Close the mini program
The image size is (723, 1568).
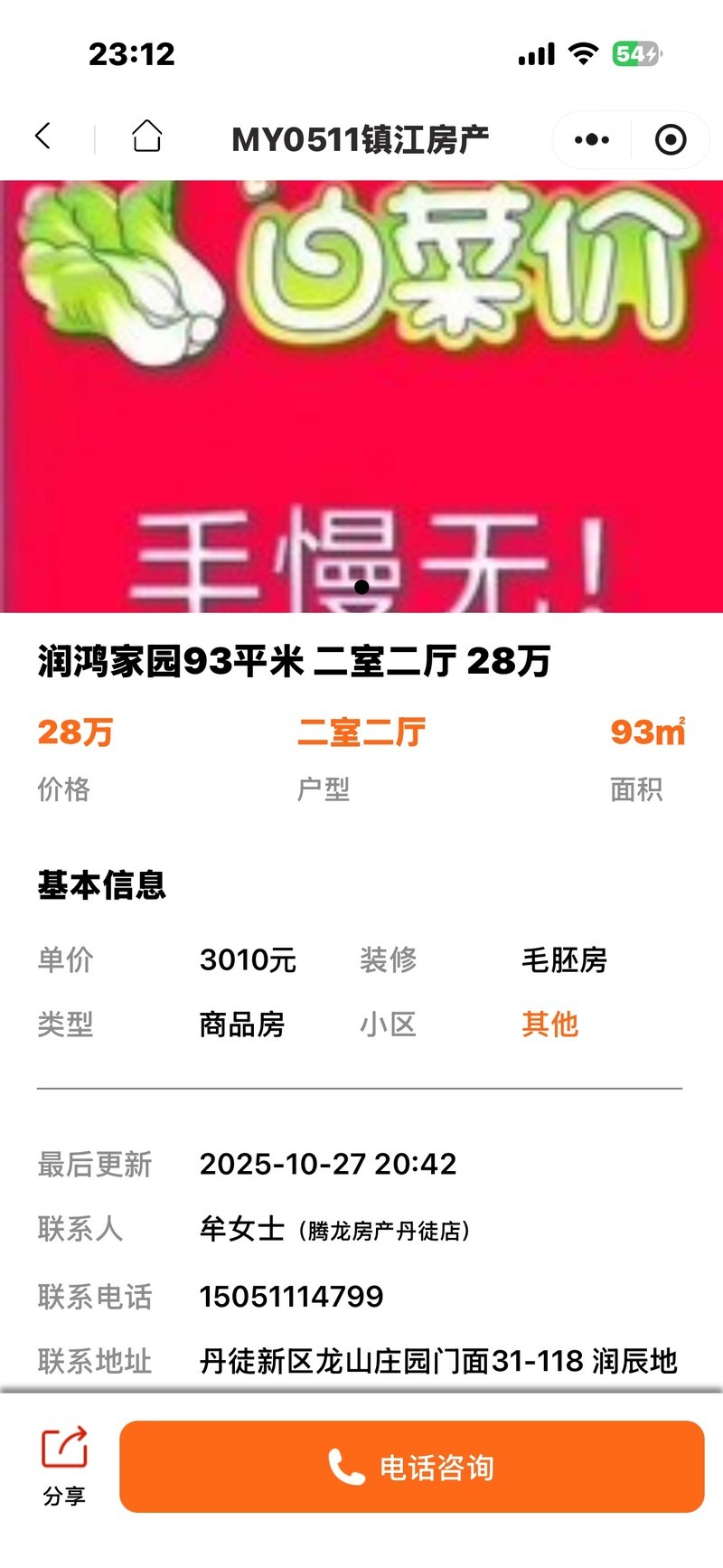click(x=670, y=139)
